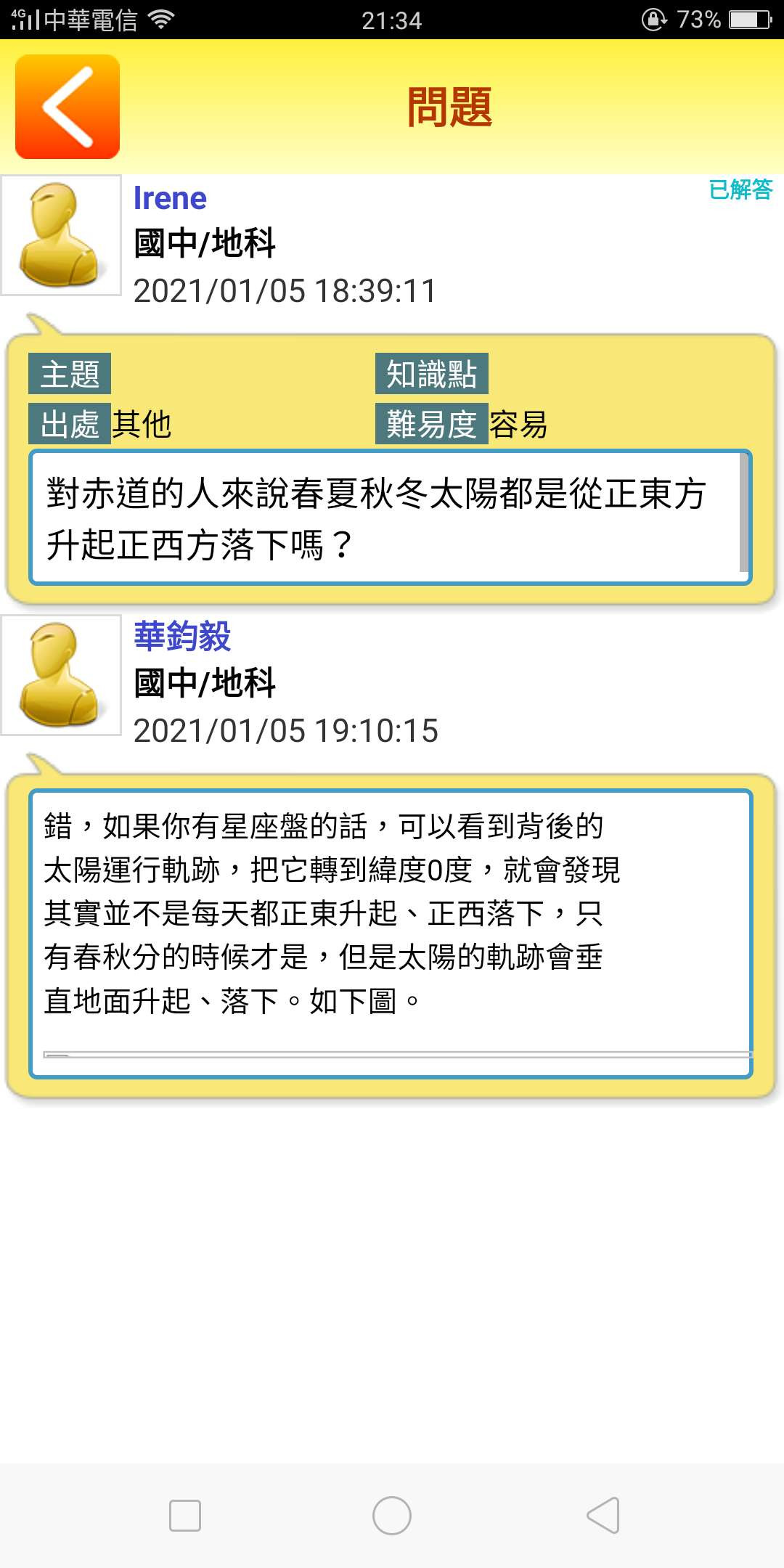This screenshot has width=784, height=1568.
Task: Go to the system home screen
Action: 392,1516
